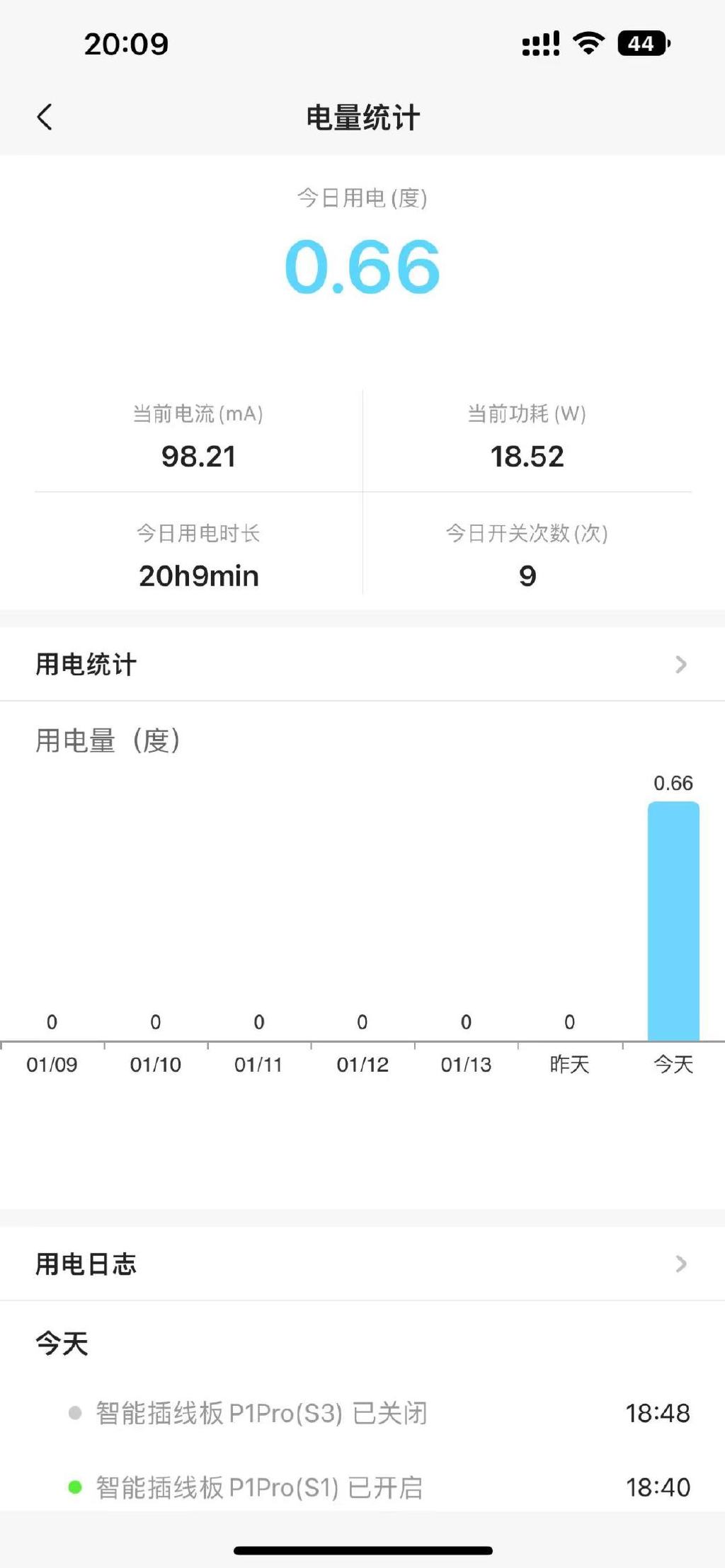The image size is (725, 1568).
Task: Go back using the top-left arrow
Action: click(45, 117)
